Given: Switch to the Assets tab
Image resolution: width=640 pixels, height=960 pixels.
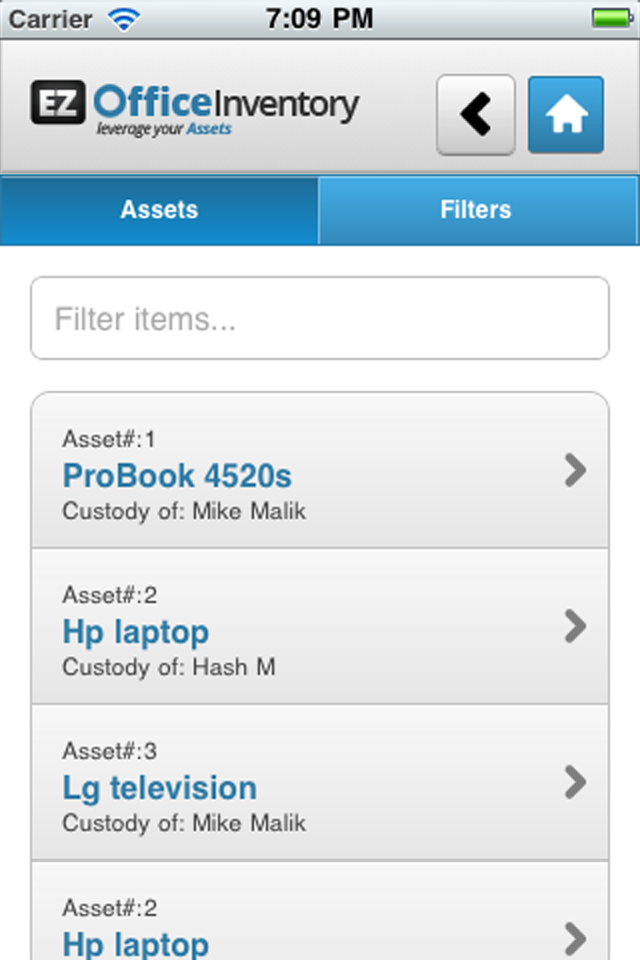Looking at the screenshot, I should click(160, 210).
